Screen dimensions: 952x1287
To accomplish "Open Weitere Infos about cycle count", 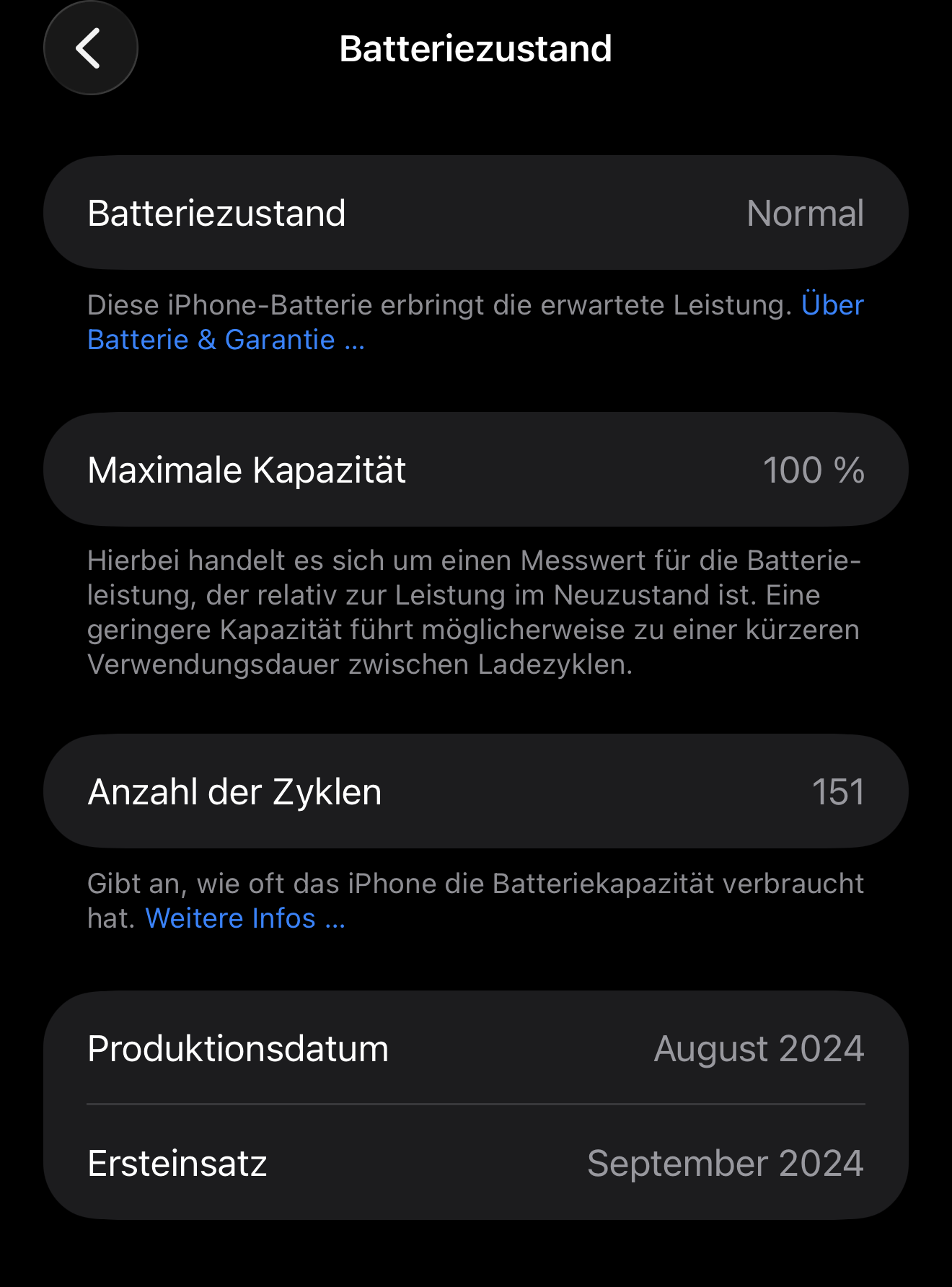I will coord(245,918).
